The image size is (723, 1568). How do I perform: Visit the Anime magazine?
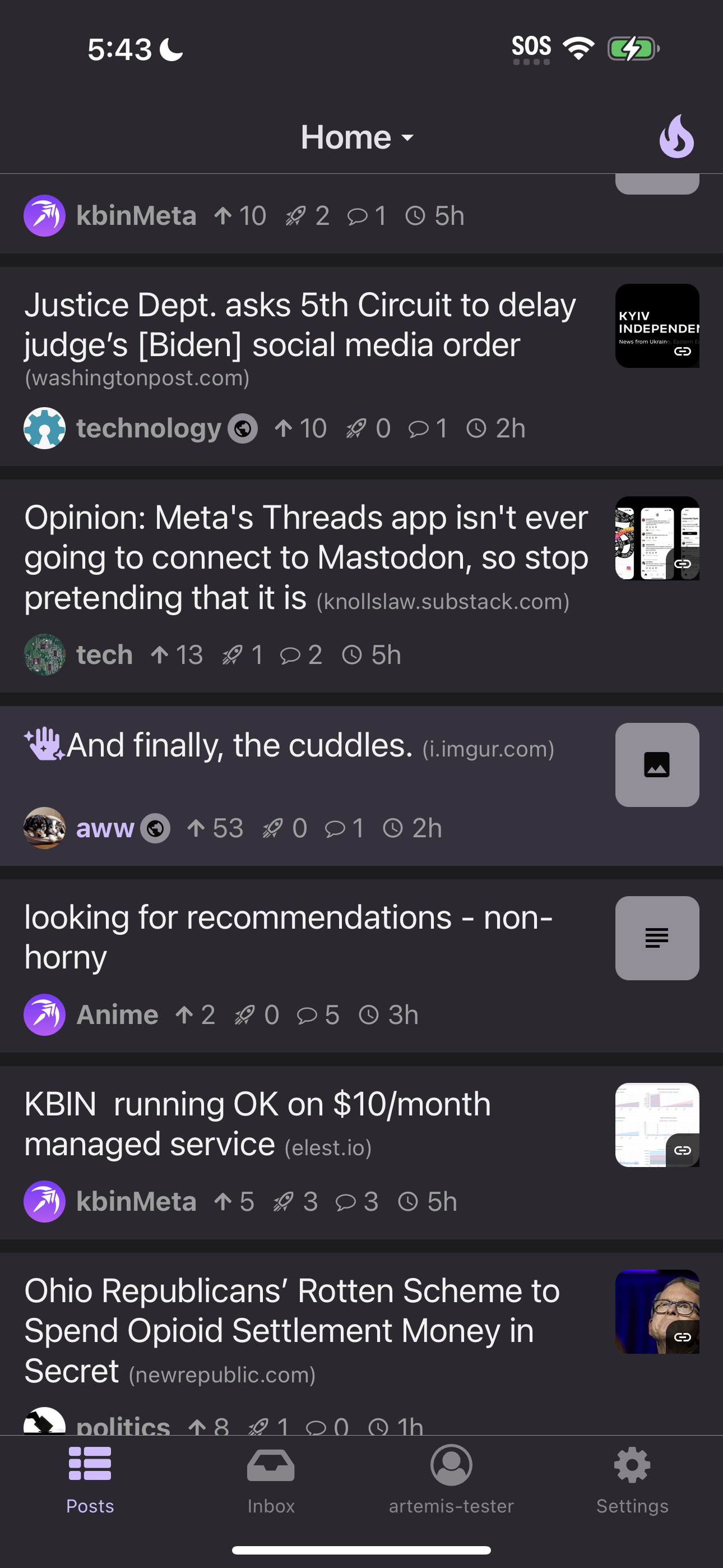(117, 1014)
